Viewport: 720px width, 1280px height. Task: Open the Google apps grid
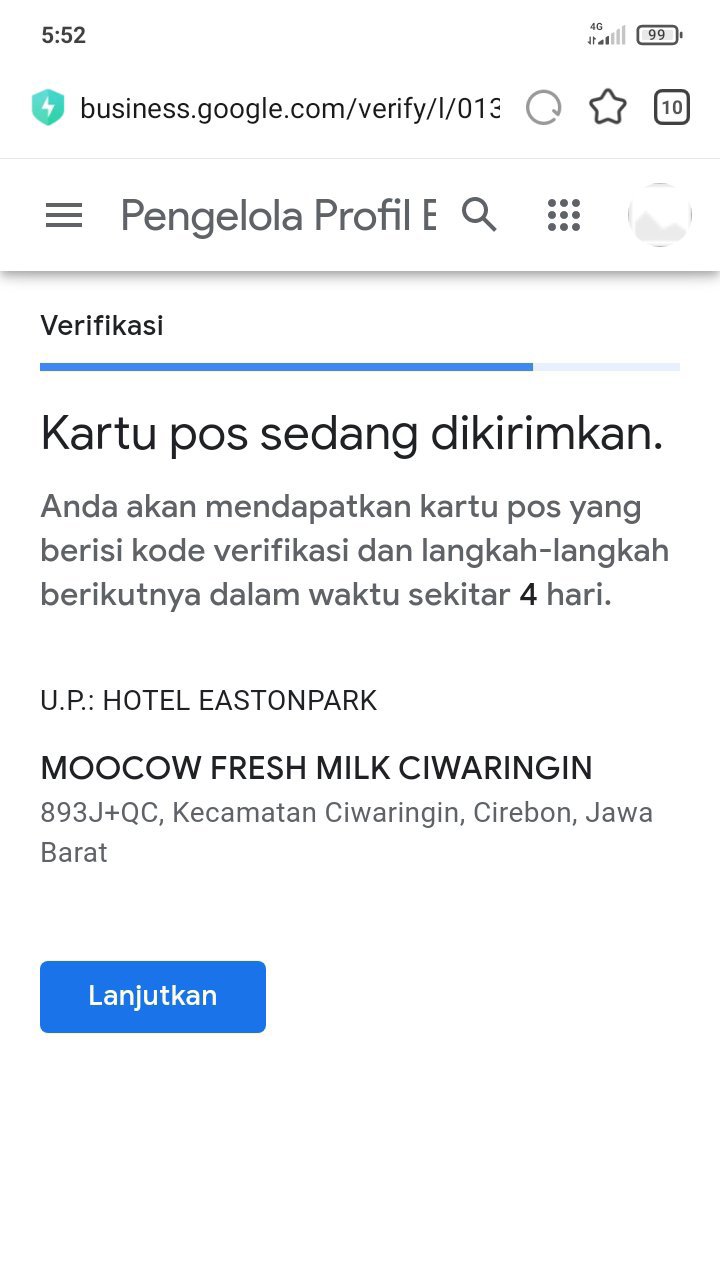(564, 215)
